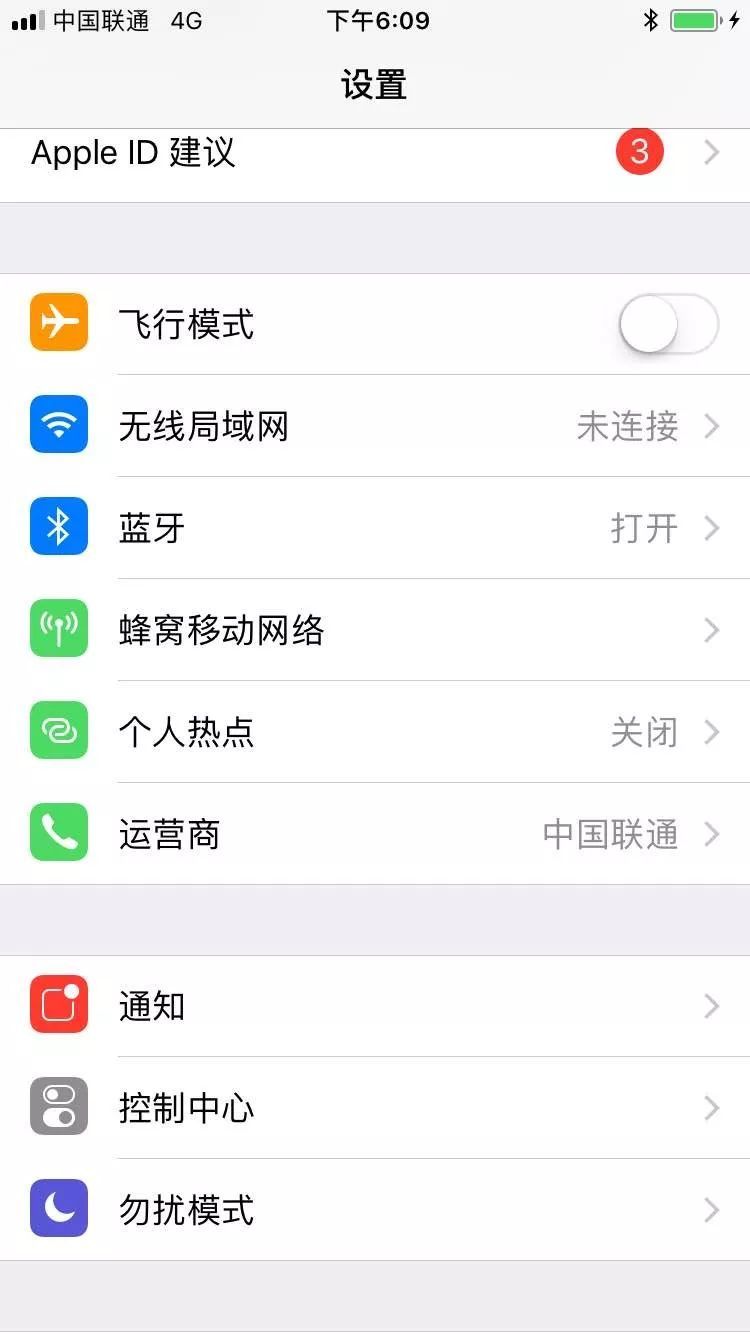Tap the Bluetooth symbol in status bar

651,19
